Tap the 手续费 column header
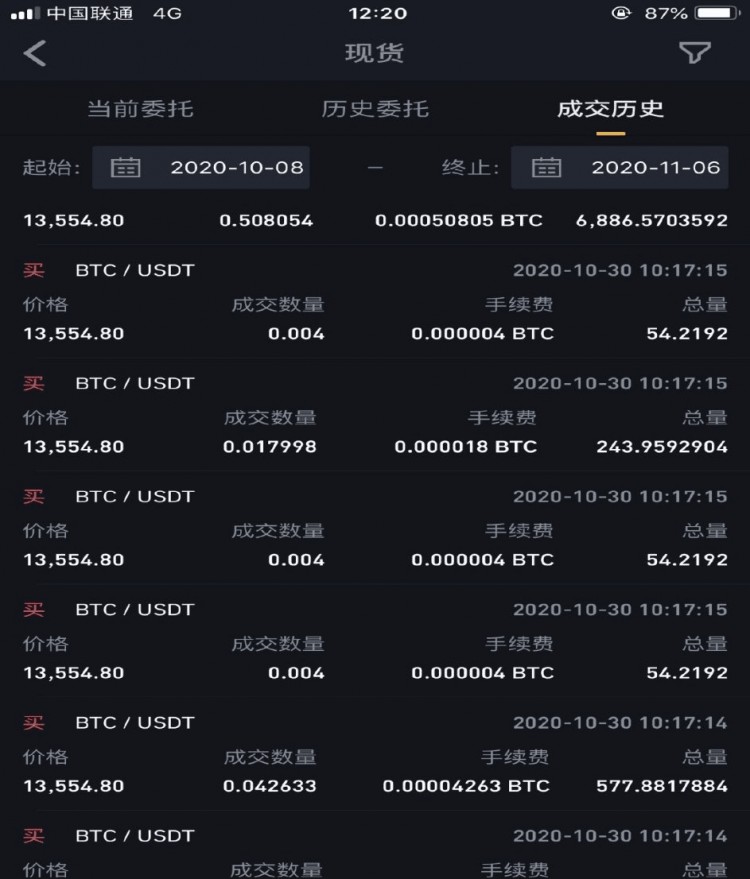This screenshot has height=879, width=750. (x=515, y=305)
